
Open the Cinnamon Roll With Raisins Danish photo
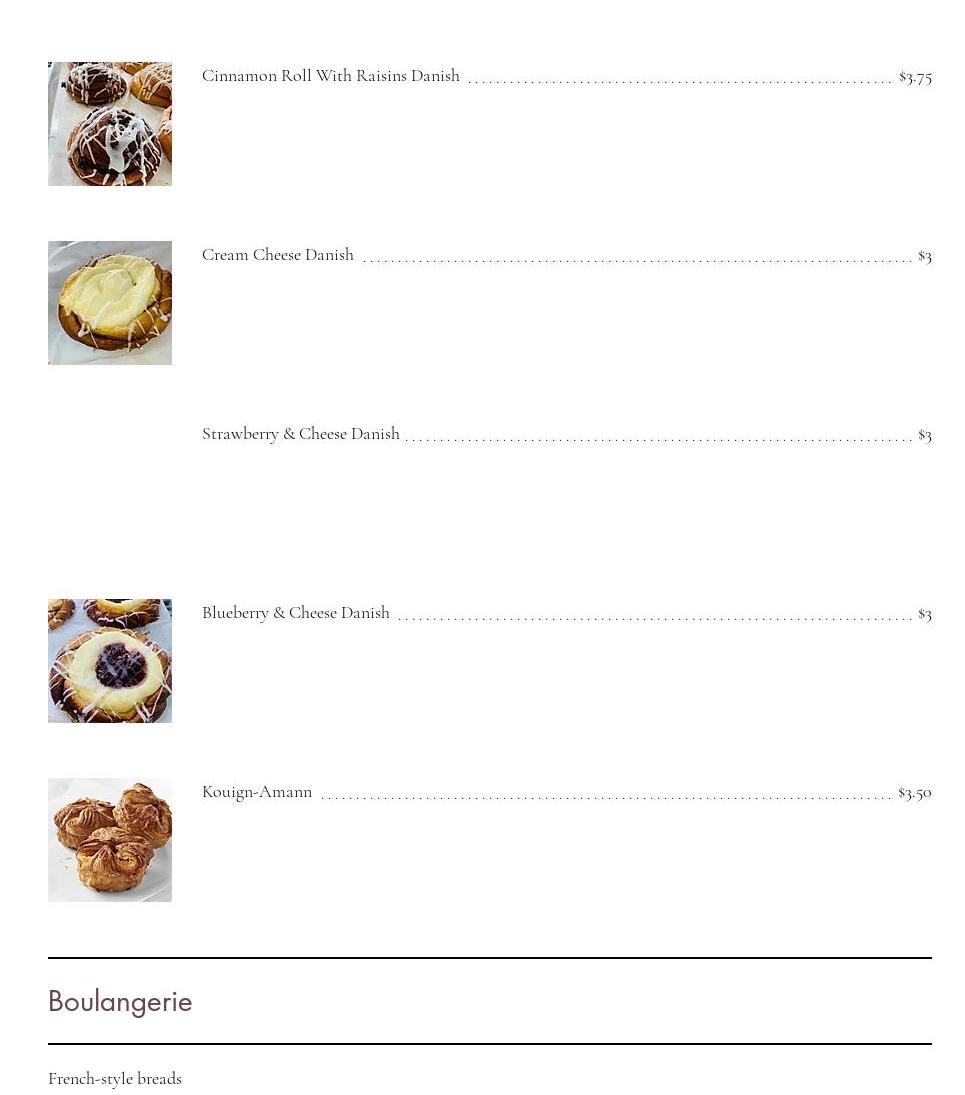110,124
